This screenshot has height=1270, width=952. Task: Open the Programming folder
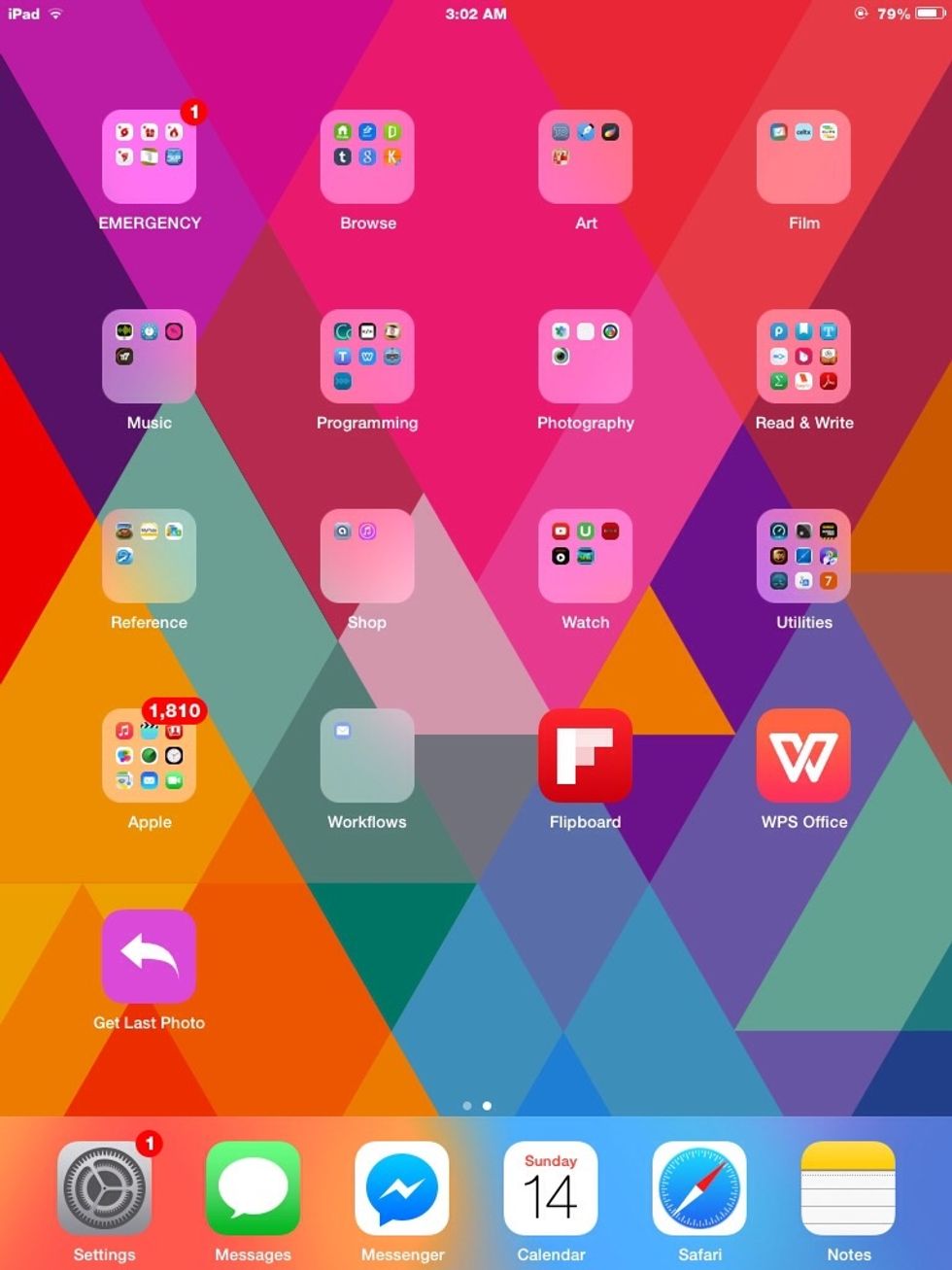(x=367, y=357)
